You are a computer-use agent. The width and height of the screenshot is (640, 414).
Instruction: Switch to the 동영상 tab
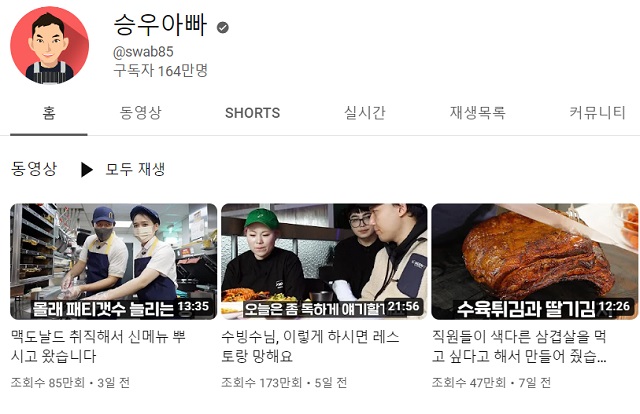[140, 113]
